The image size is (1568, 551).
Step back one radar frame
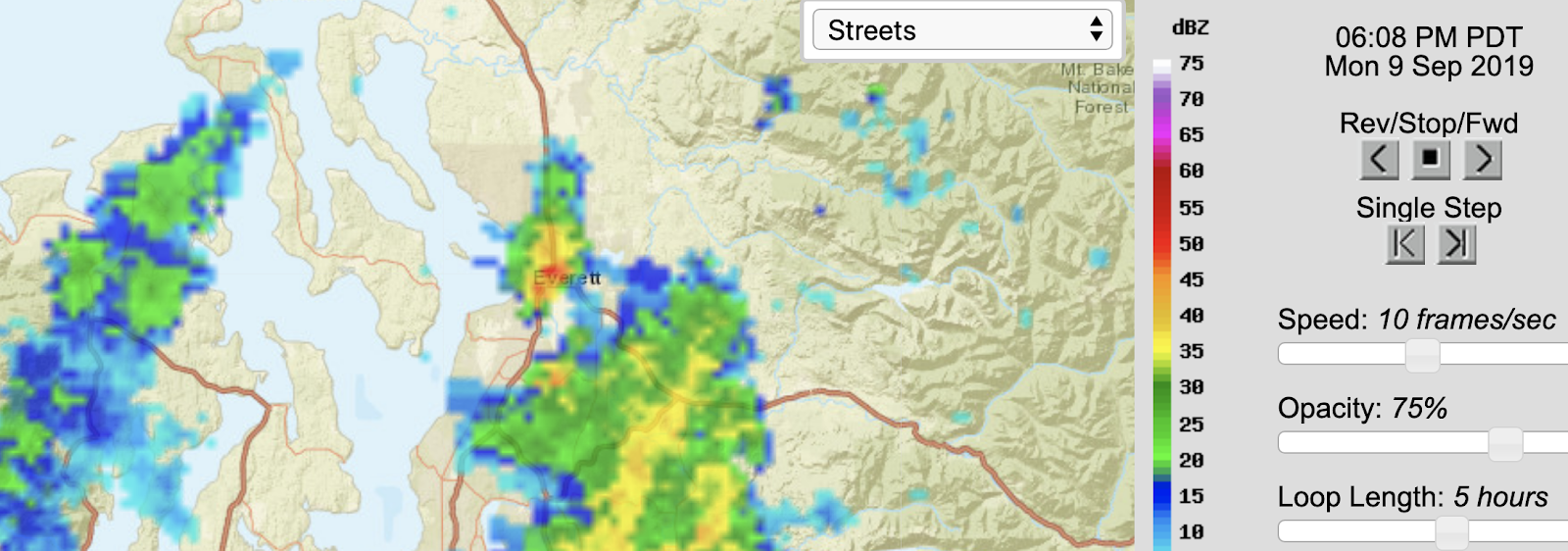(x=1404, y=243)
